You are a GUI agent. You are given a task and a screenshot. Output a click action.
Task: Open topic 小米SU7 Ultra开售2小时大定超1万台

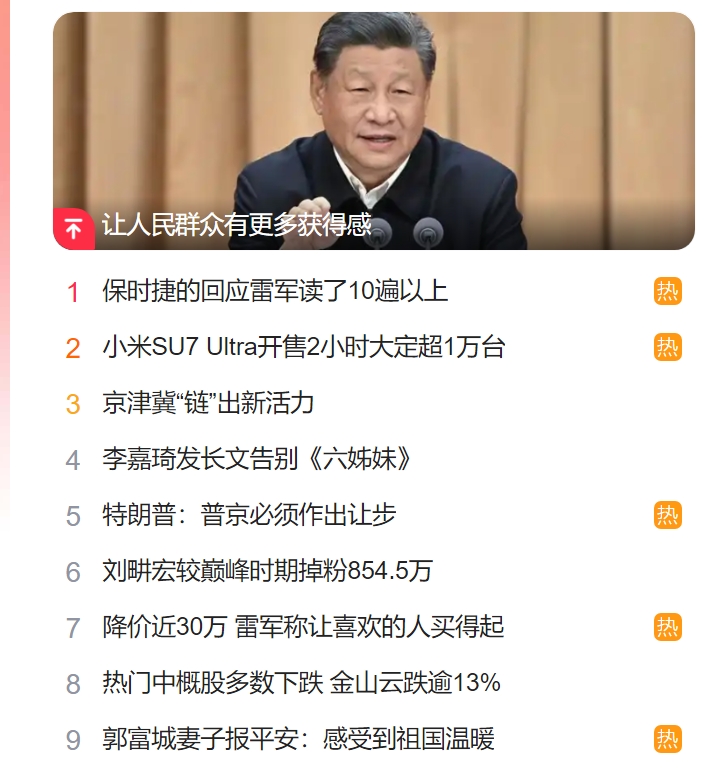[x=304, y=347]
